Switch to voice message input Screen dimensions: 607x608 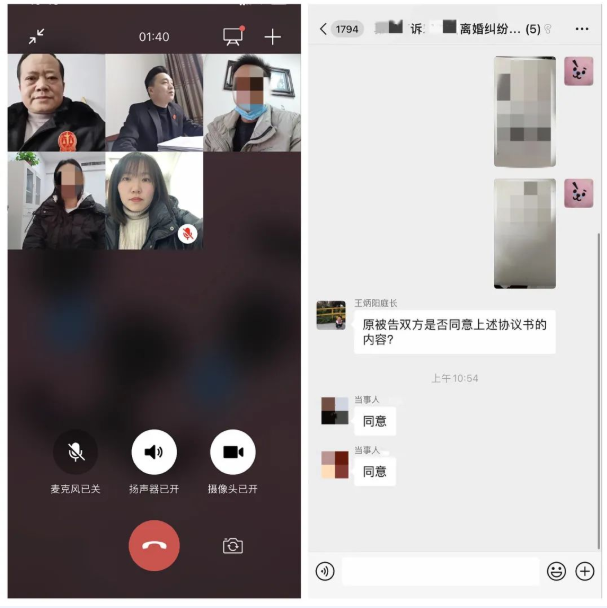(x=325, y=571)
